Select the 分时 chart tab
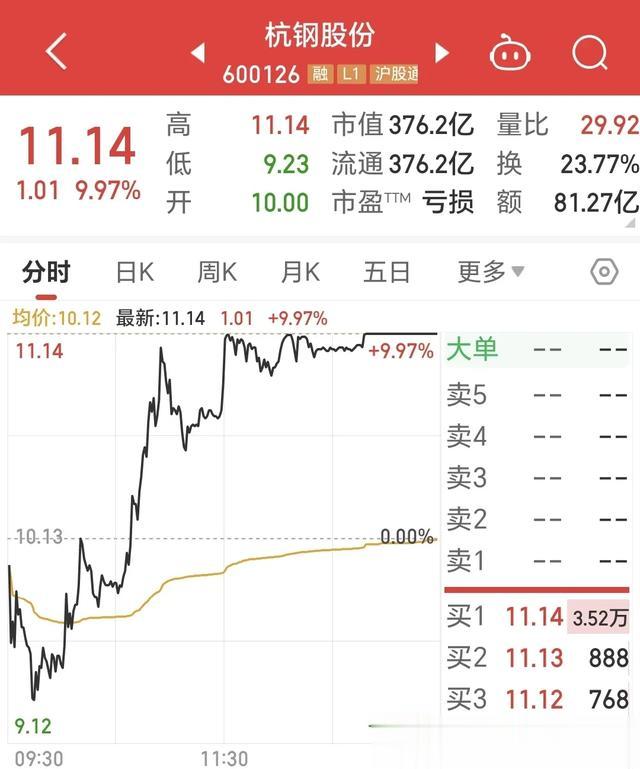 pos(46,272)
